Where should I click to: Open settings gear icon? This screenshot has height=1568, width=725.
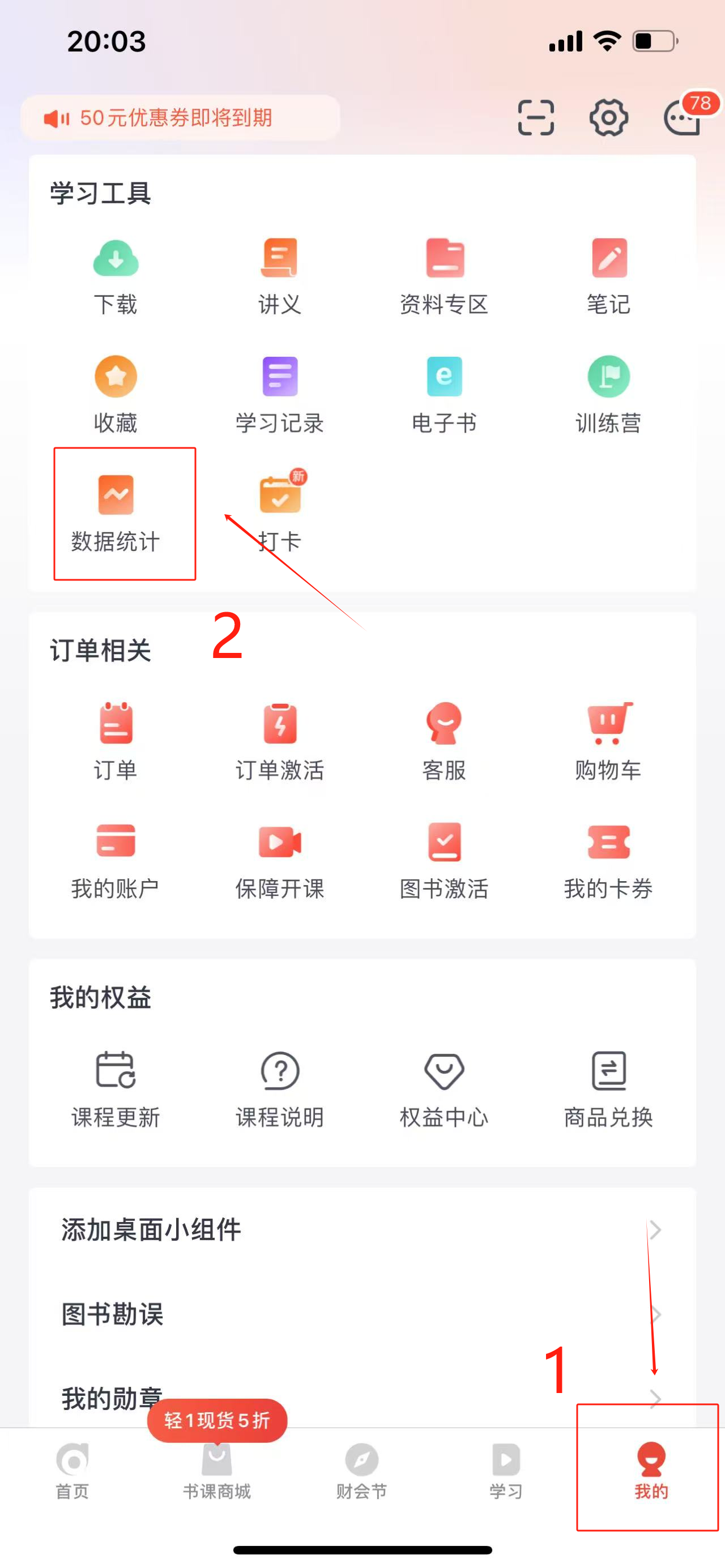coord(609,117)
